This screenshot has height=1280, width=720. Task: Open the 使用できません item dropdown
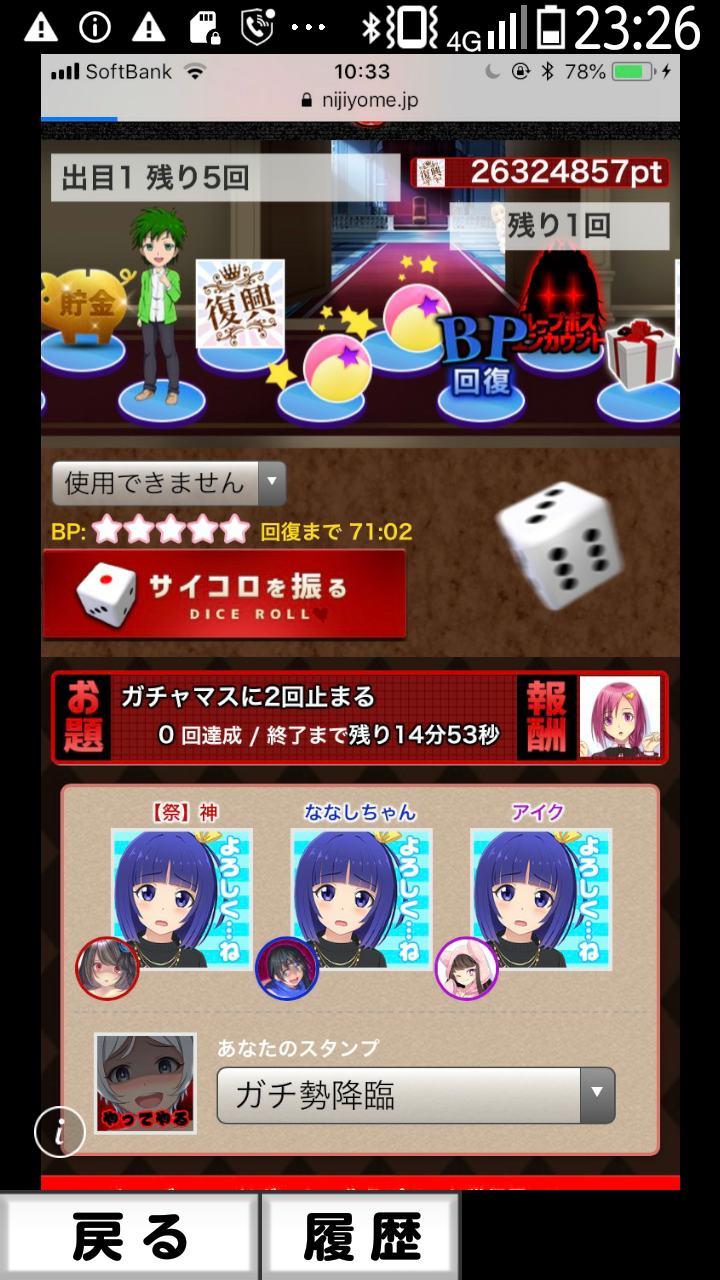pyautogui.click(x=169, y=484)
